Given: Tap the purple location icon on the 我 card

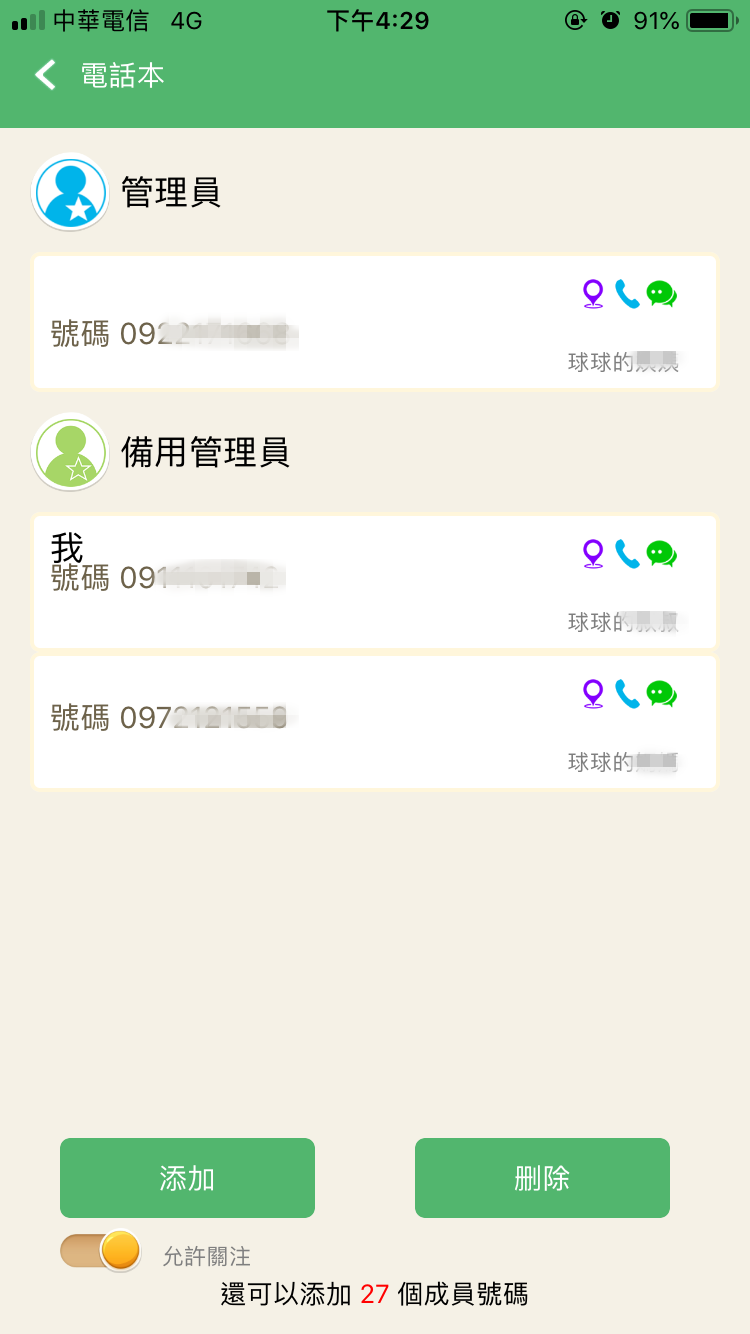Looking at the screenshot, I should coord(593,553).
